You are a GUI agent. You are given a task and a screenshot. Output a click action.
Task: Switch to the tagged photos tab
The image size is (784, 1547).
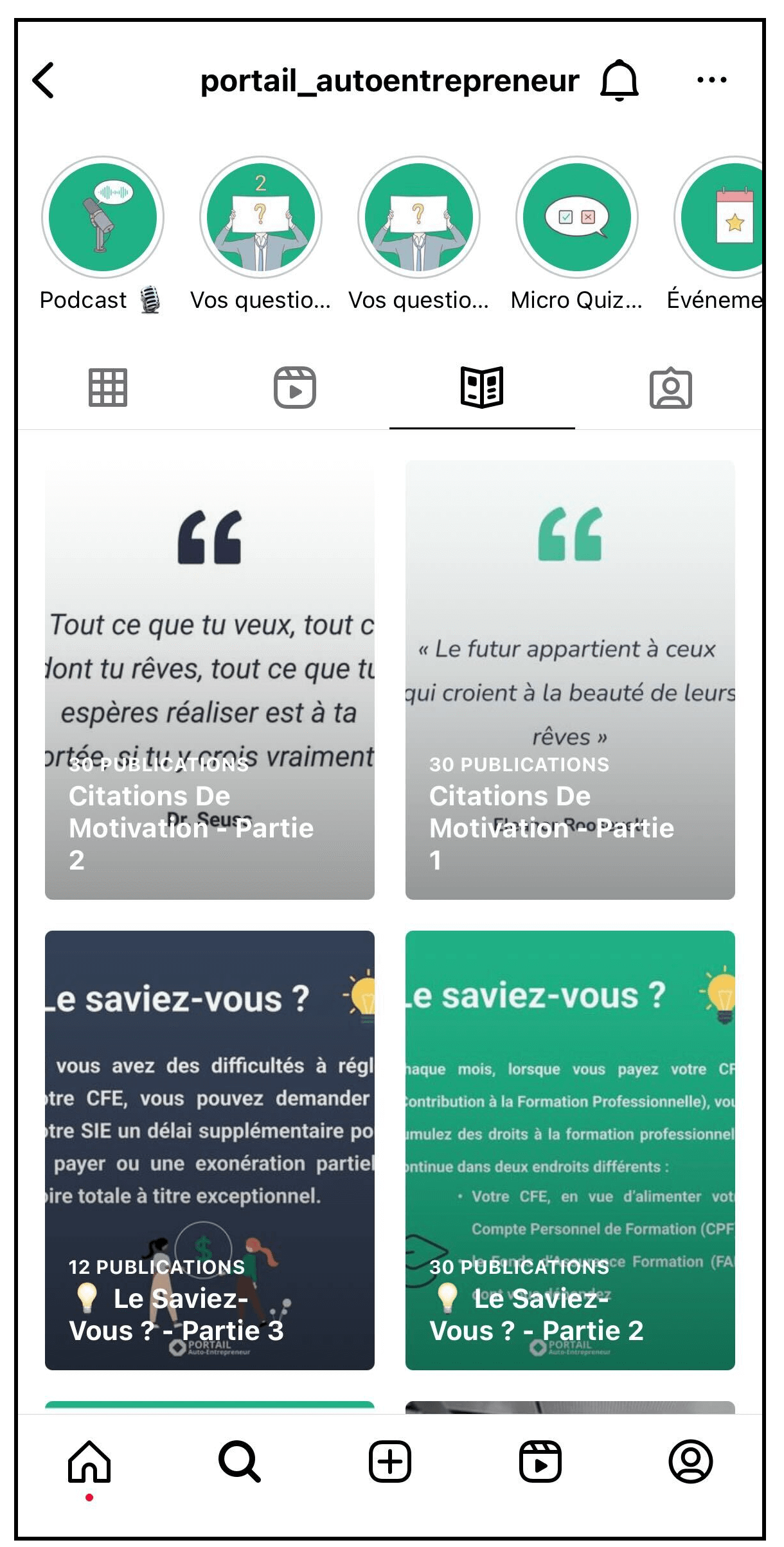point(670,388)
